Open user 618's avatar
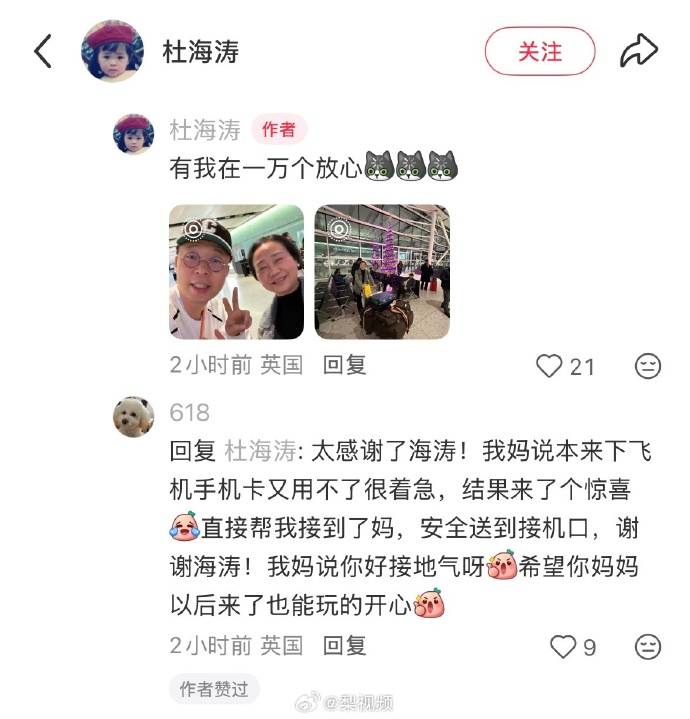Screen dimensions: 690x719 pos(133,416)
